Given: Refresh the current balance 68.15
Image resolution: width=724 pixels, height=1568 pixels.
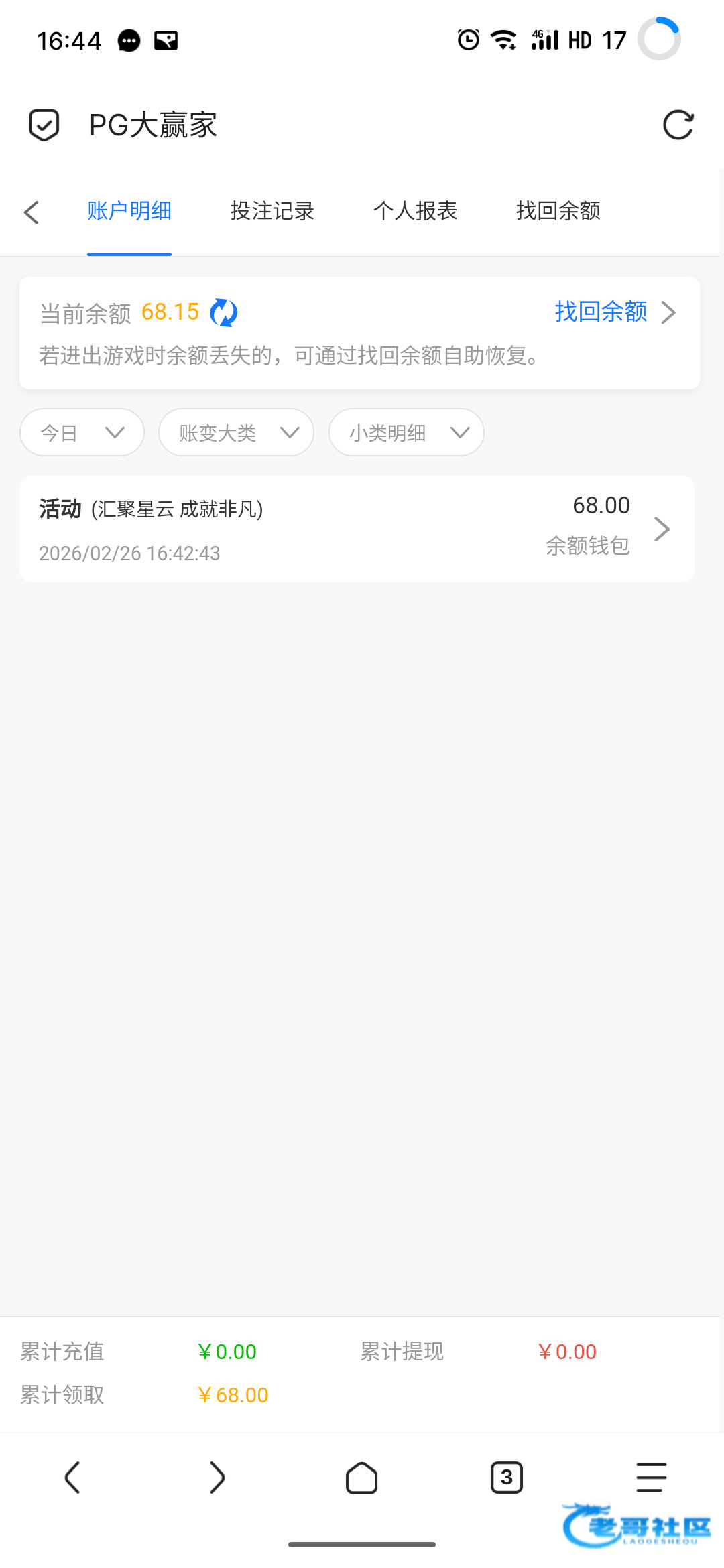Looking at the screenshot, I should (223, 312).
